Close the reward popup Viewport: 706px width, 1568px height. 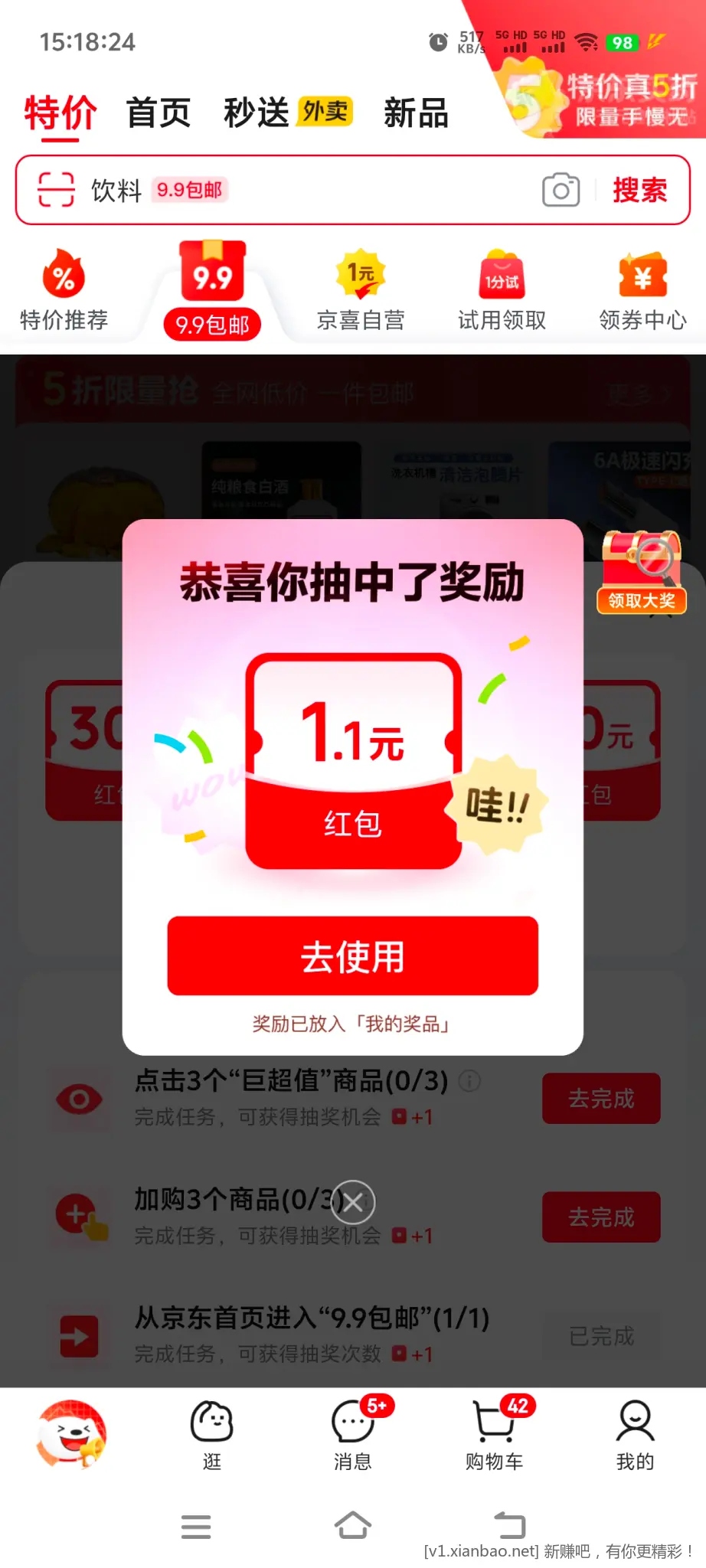point(353,1203)
